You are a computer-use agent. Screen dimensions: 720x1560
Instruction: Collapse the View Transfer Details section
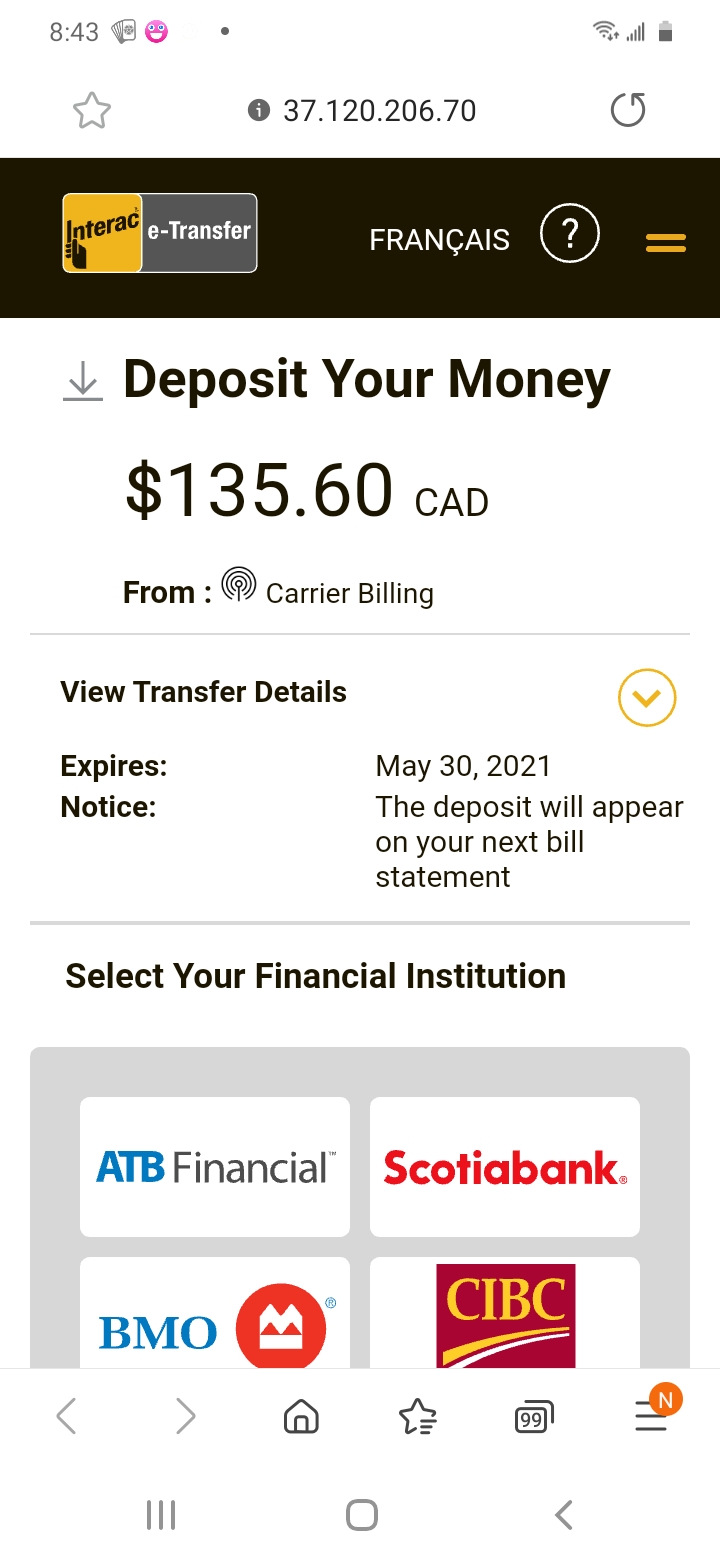pyautogui.click(x=647, y=697)
